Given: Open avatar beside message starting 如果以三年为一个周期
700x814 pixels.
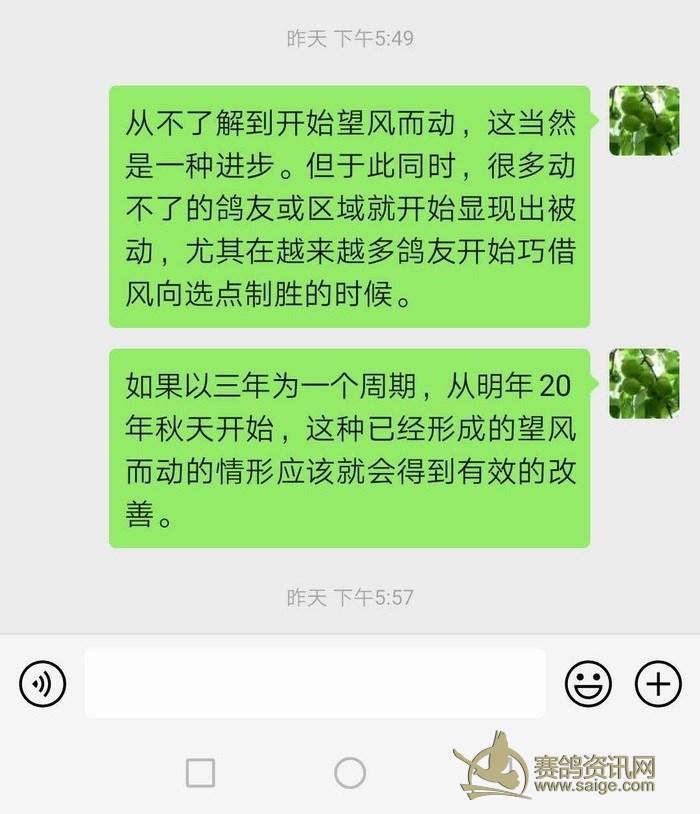Looking at the screenshot, I should pyautogui.click(x=644, y=383).
